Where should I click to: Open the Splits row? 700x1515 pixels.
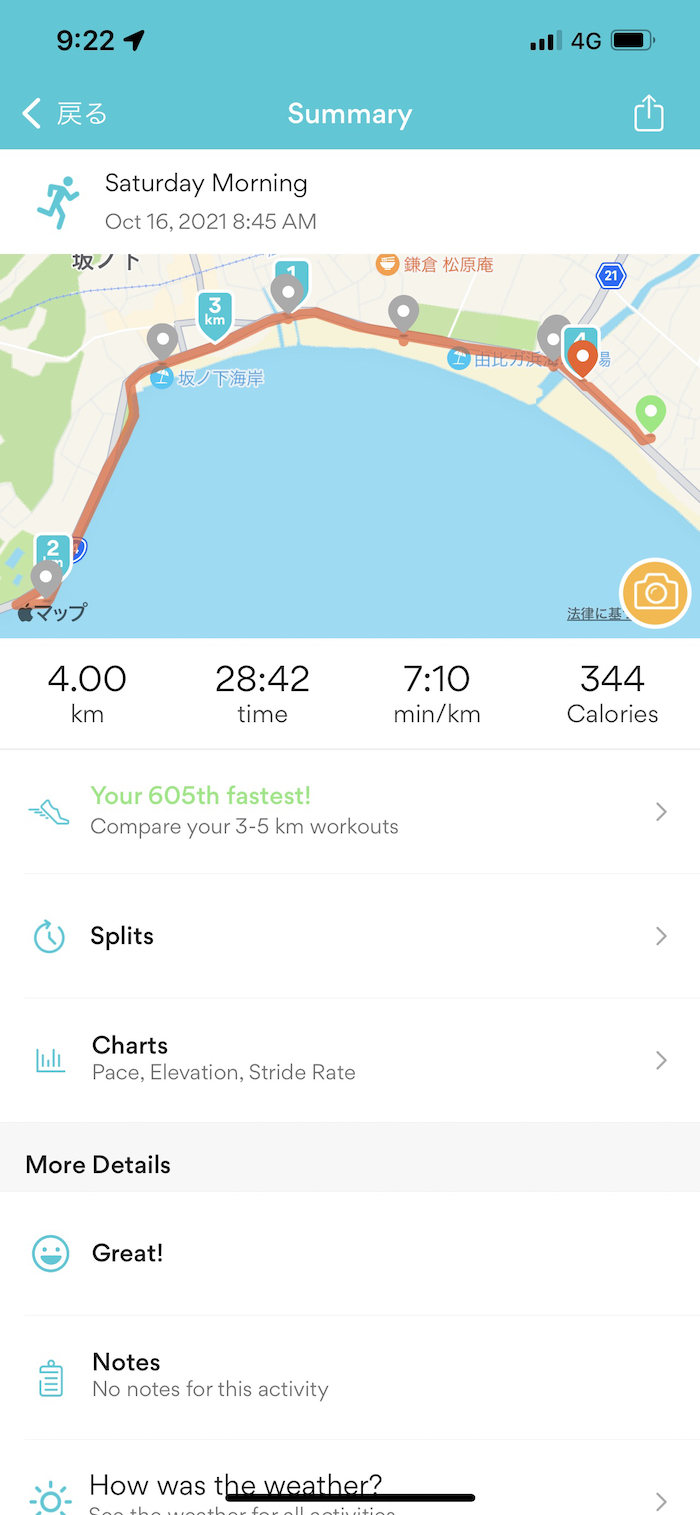[350, 936]
